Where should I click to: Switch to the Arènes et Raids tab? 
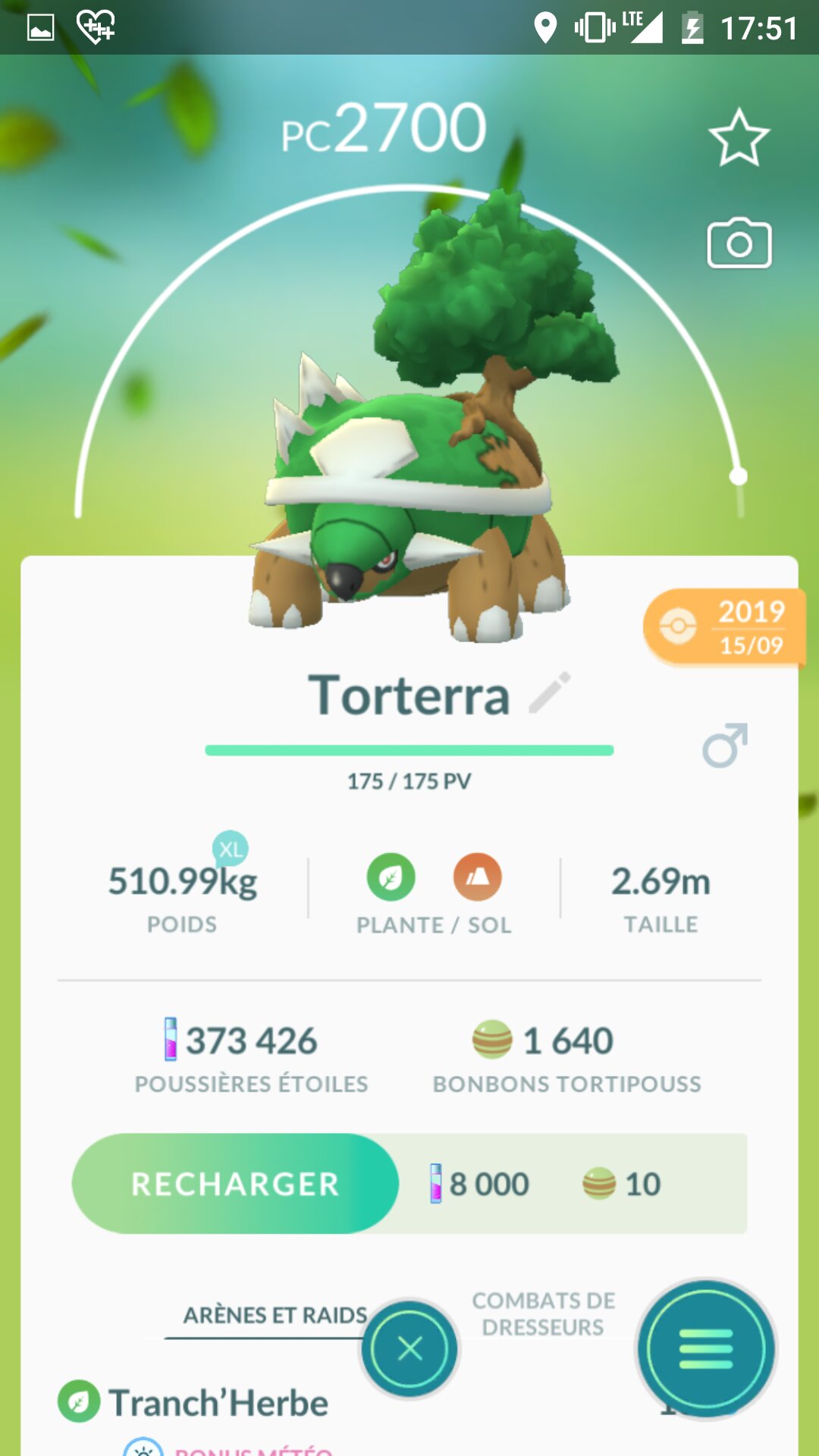pyautogui.click(x=275, y=1315)
